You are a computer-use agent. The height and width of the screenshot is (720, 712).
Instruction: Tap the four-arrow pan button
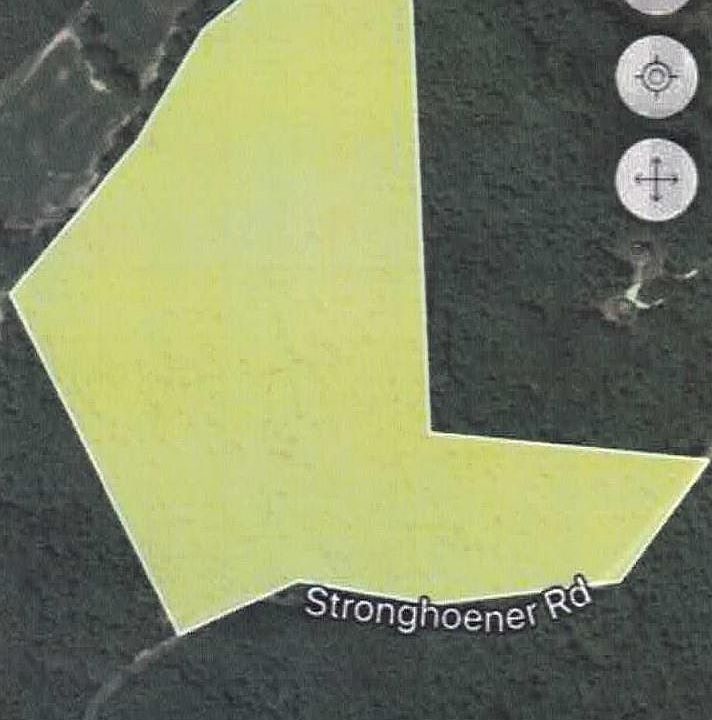coord(655,180)
